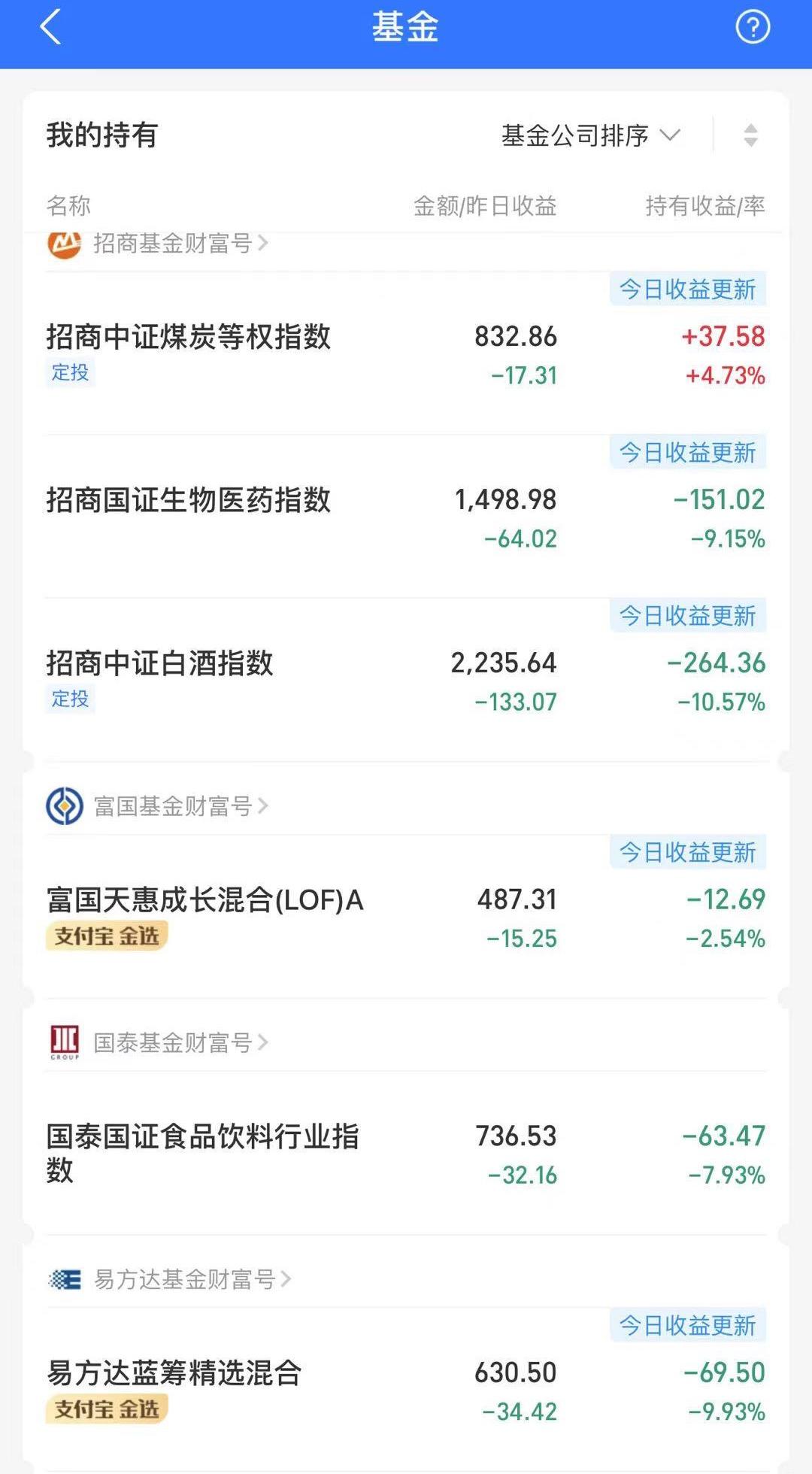Image resolution: width=812 pixels, height=1474 pixels.
Task: Visit 富国基金财富号 page
Action: click(x=171, y=806)
